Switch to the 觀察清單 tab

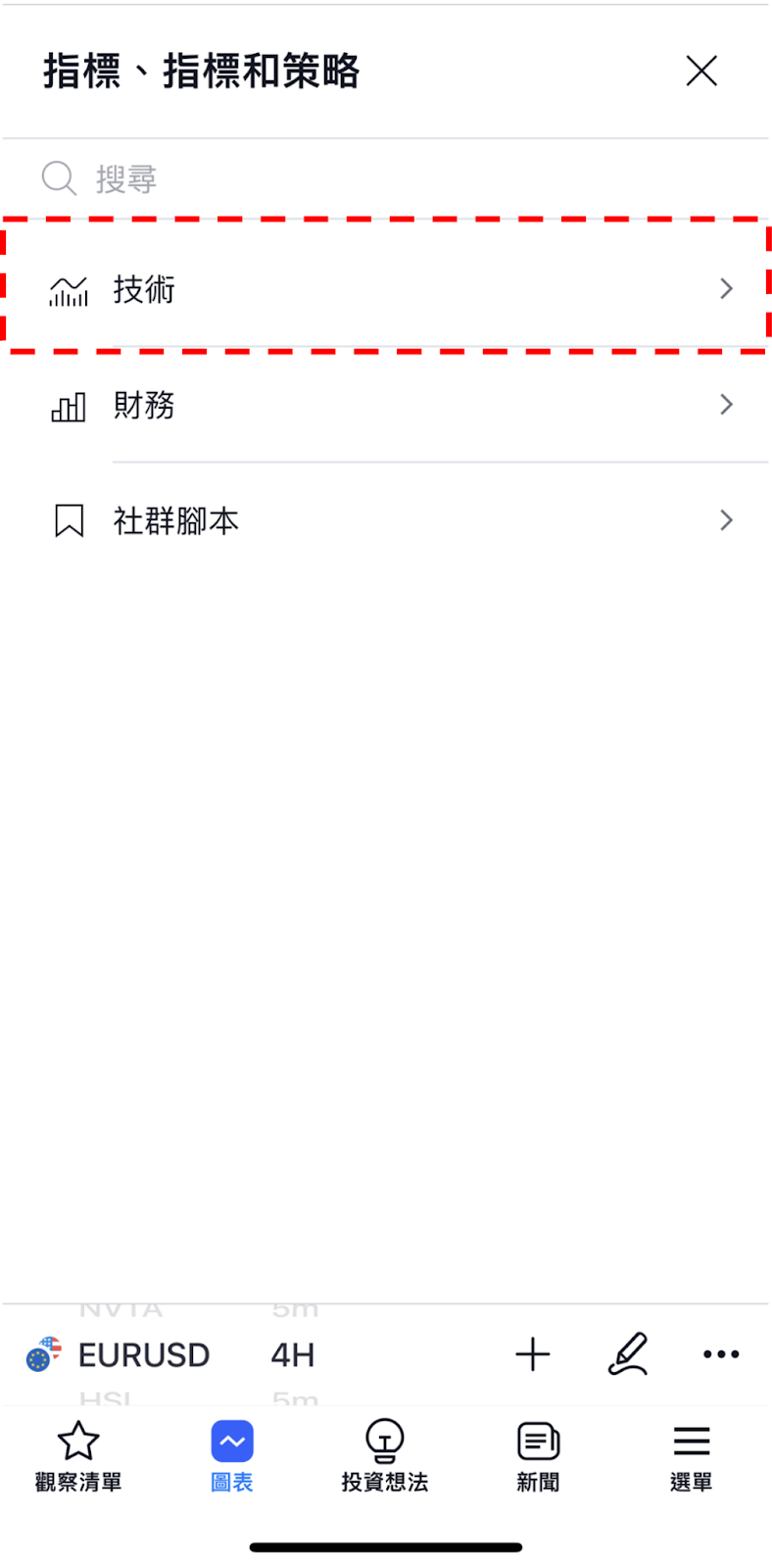coord(78,1456)
